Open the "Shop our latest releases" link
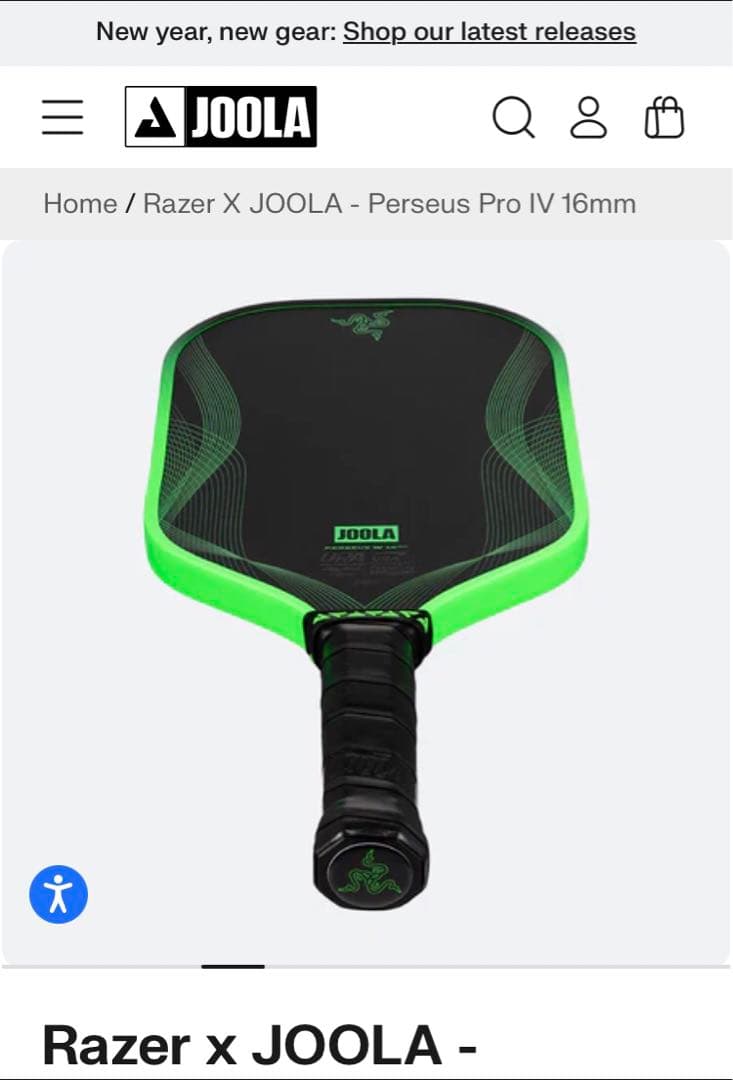This screenshot has width=733, height=1080. 488,31
